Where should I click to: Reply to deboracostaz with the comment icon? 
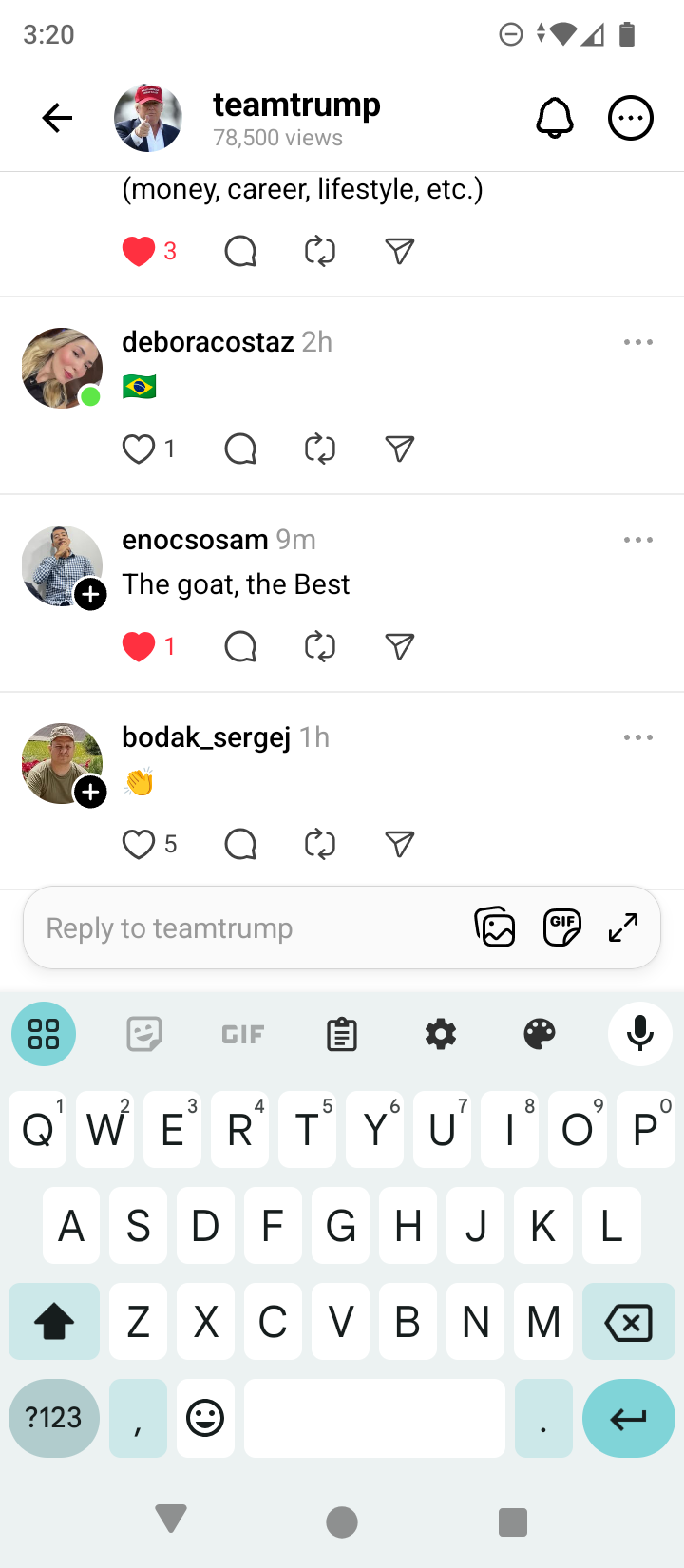(240, 449)
